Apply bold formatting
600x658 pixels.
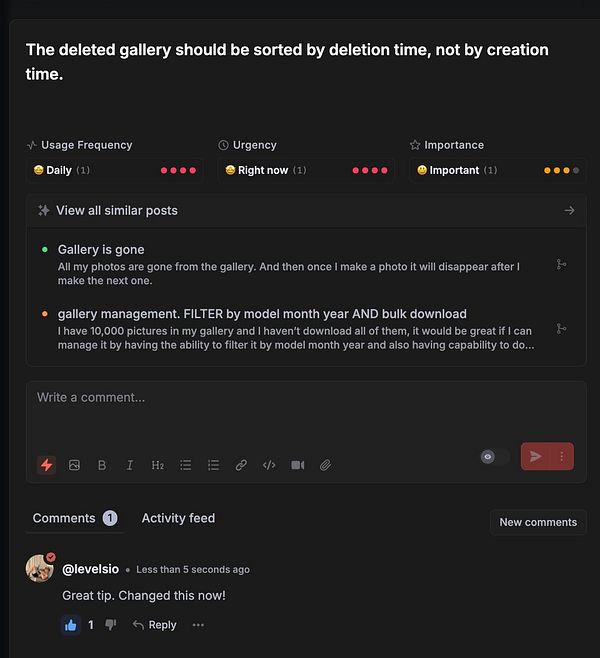[102, 465]
